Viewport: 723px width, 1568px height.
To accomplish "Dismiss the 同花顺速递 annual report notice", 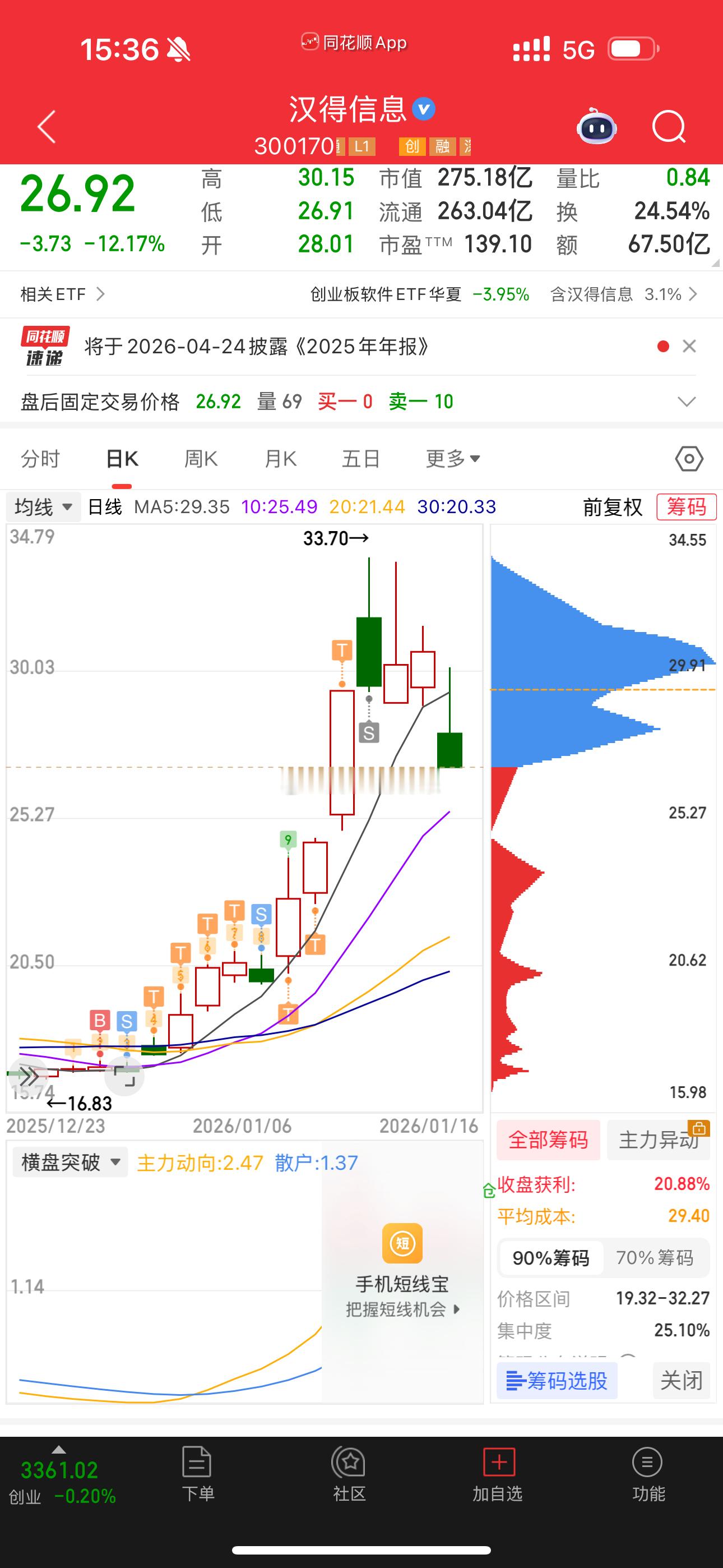I will tap(689, 347).
